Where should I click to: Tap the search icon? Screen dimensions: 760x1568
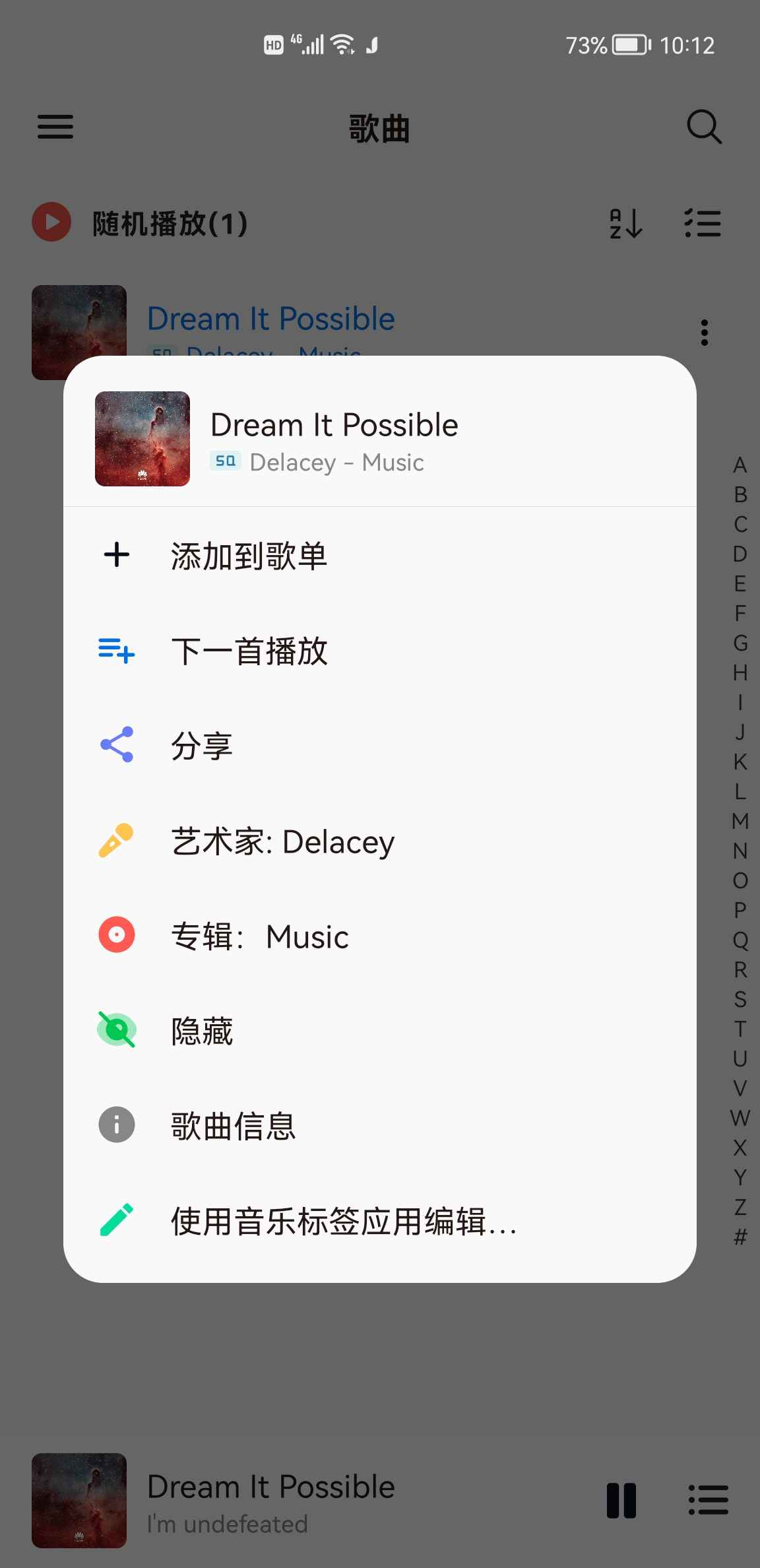click(x=704, y=127)
